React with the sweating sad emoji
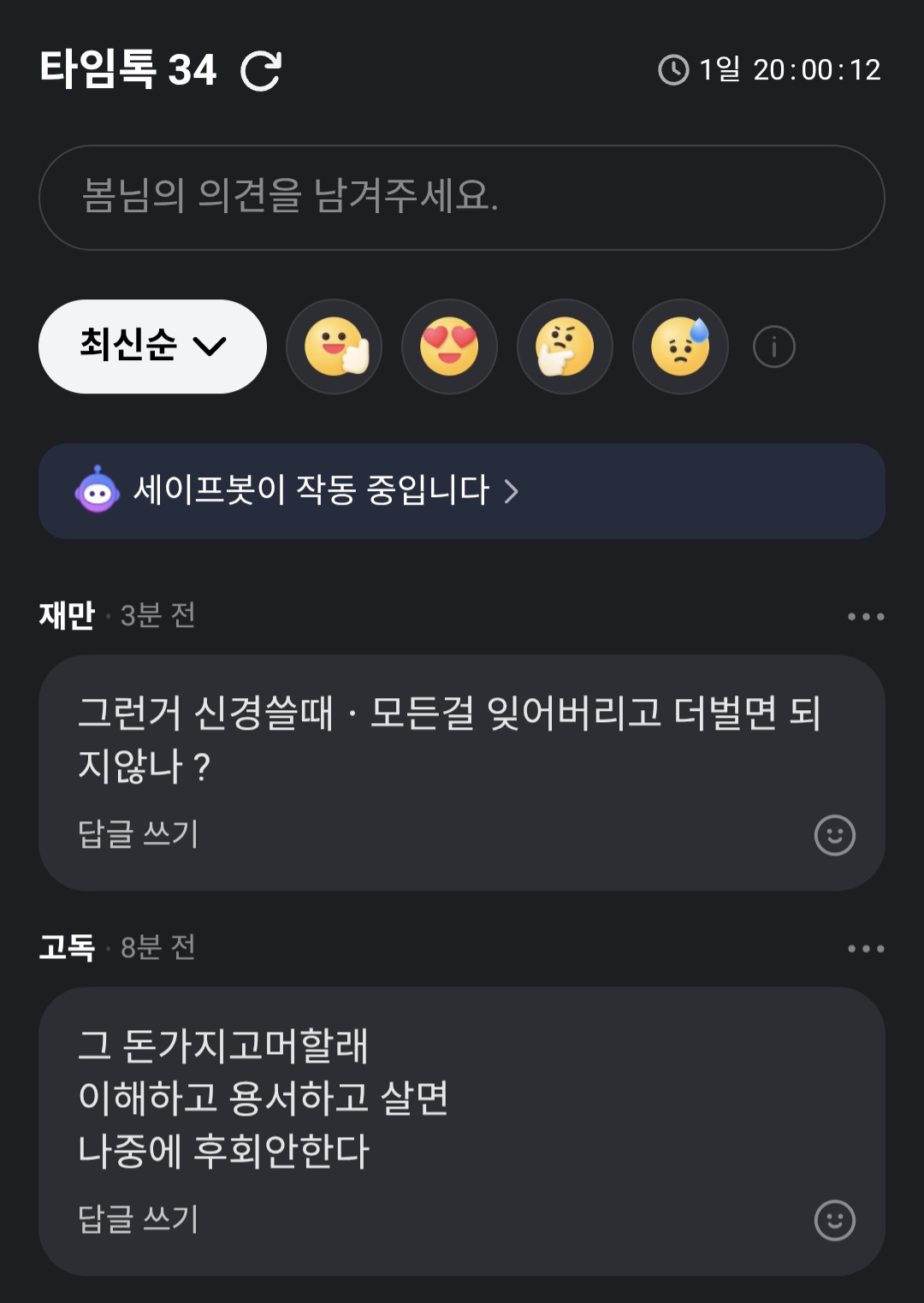 tap(680, 346)
